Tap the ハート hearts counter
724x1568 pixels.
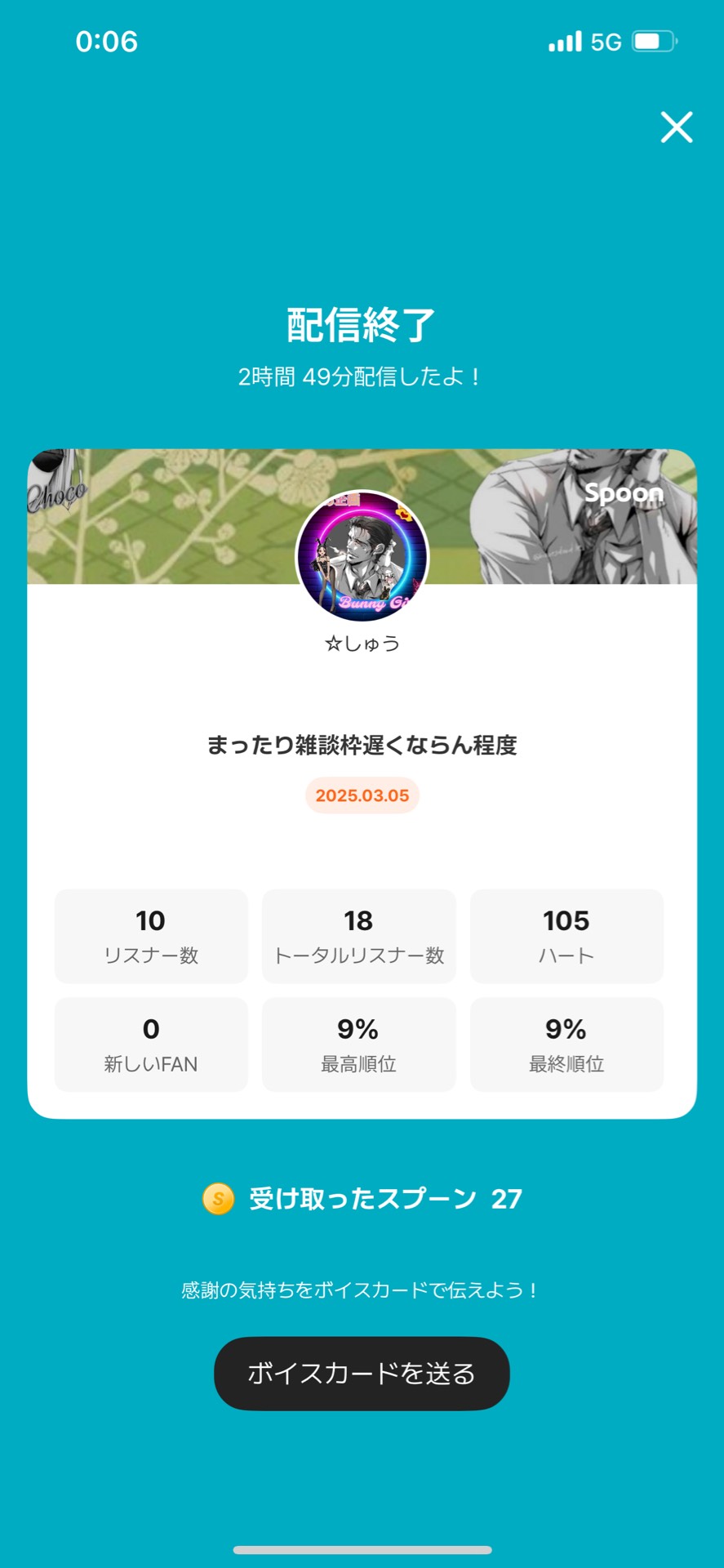tap(566, 936)
